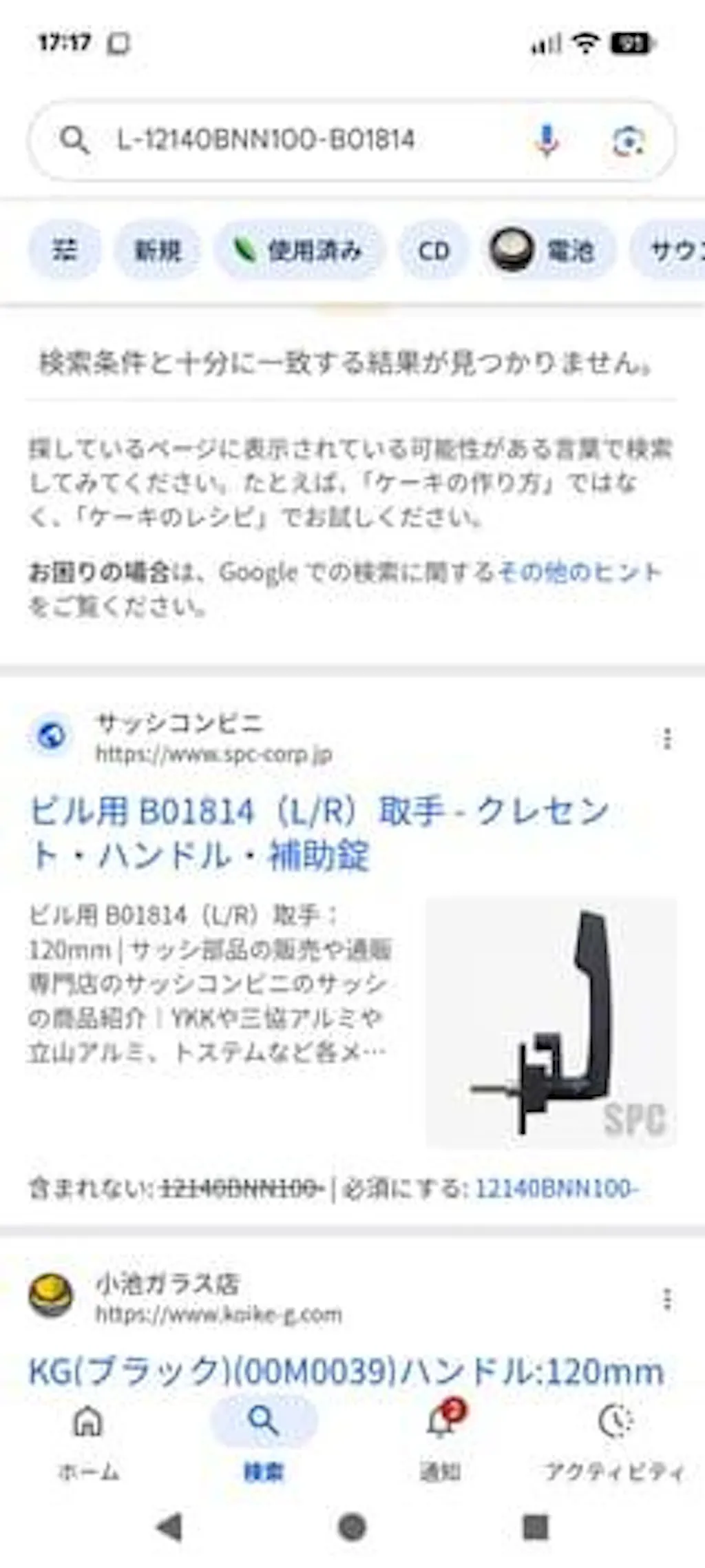
Task: Open Google Lens camera search
Action: tap(627, 142)
